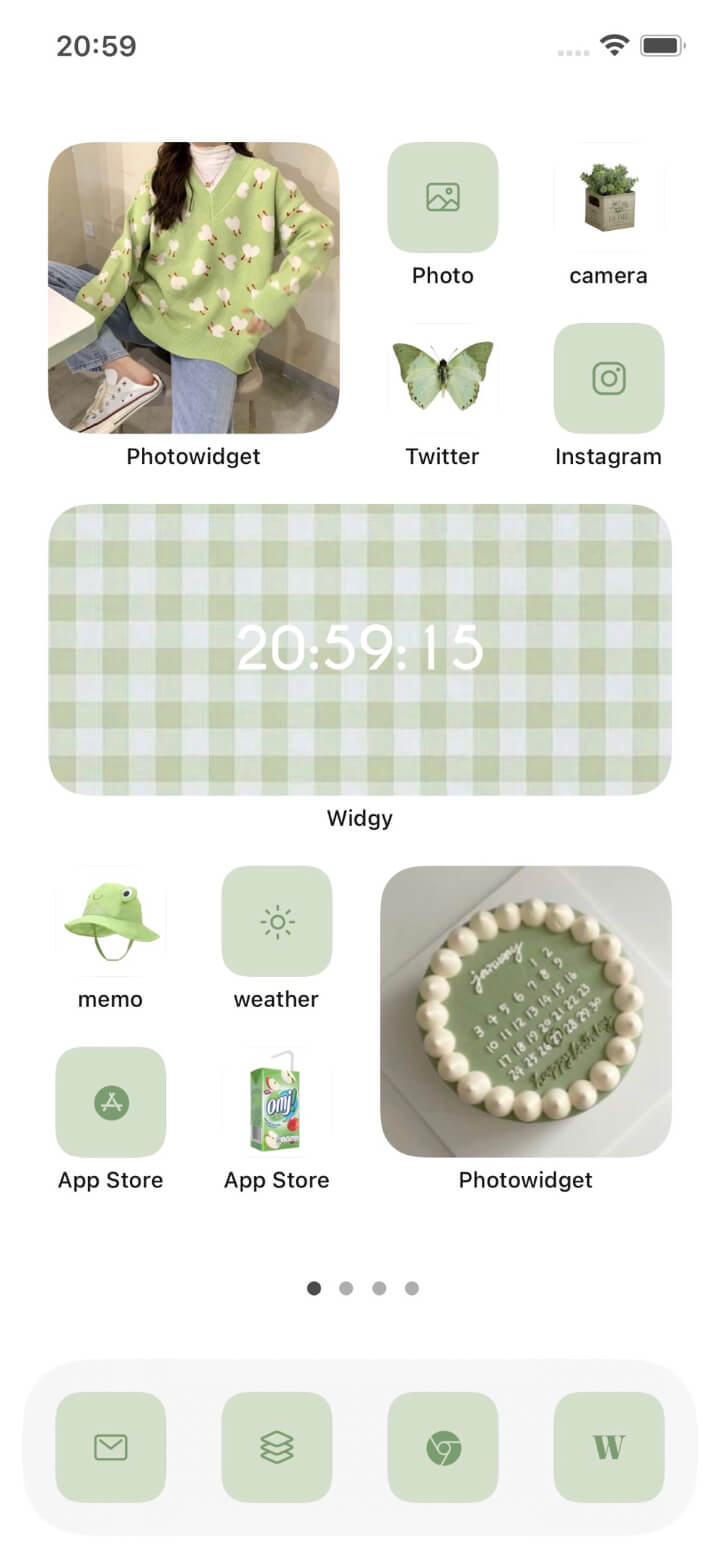Image resolution: width=720 pixels, height=1559 pixels.
Task: Launch Chrome from the dock
Action: point(442,1447)
